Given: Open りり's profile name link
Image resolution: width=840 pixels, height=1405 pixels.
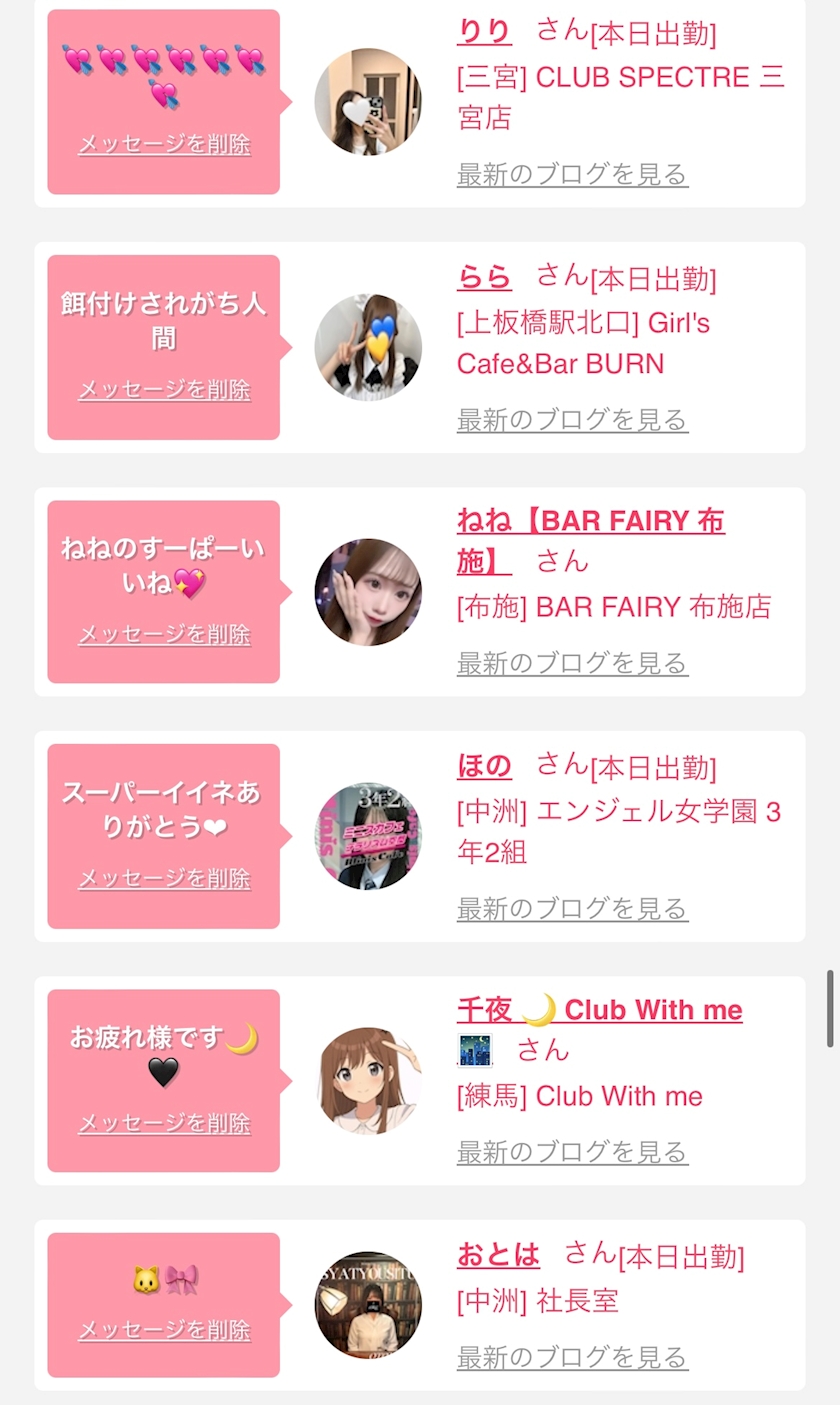Looking at the screenshot, I should point(484,32).
